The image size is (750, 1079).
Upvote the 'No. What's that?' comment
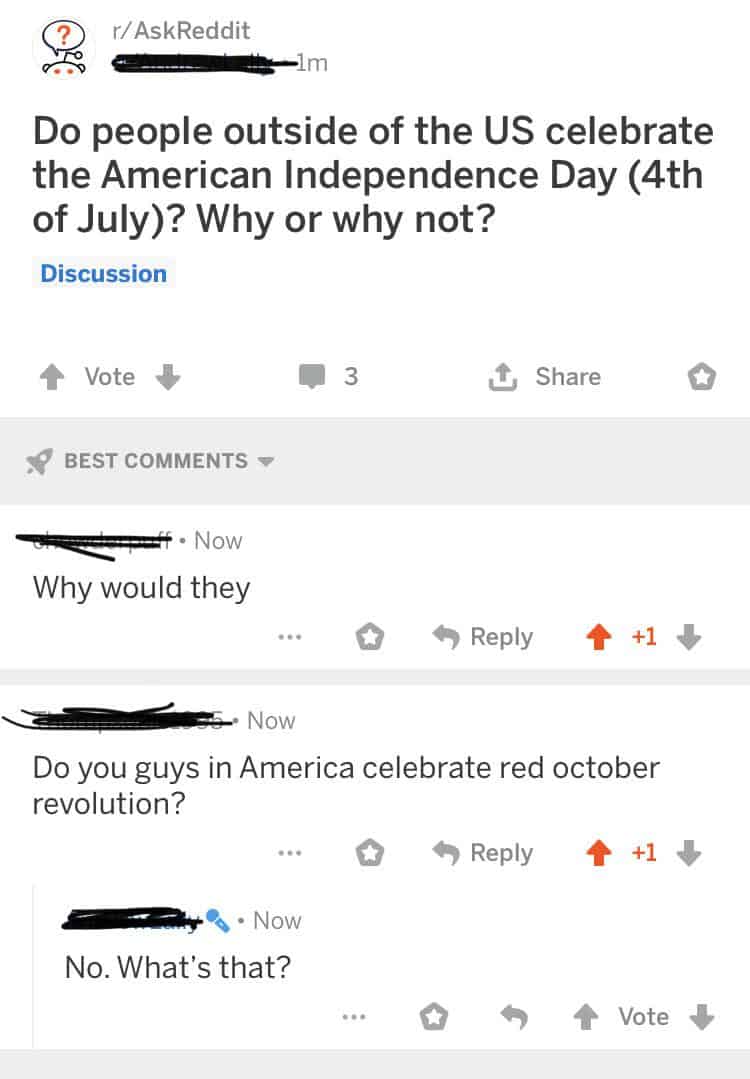point(586,1017)
